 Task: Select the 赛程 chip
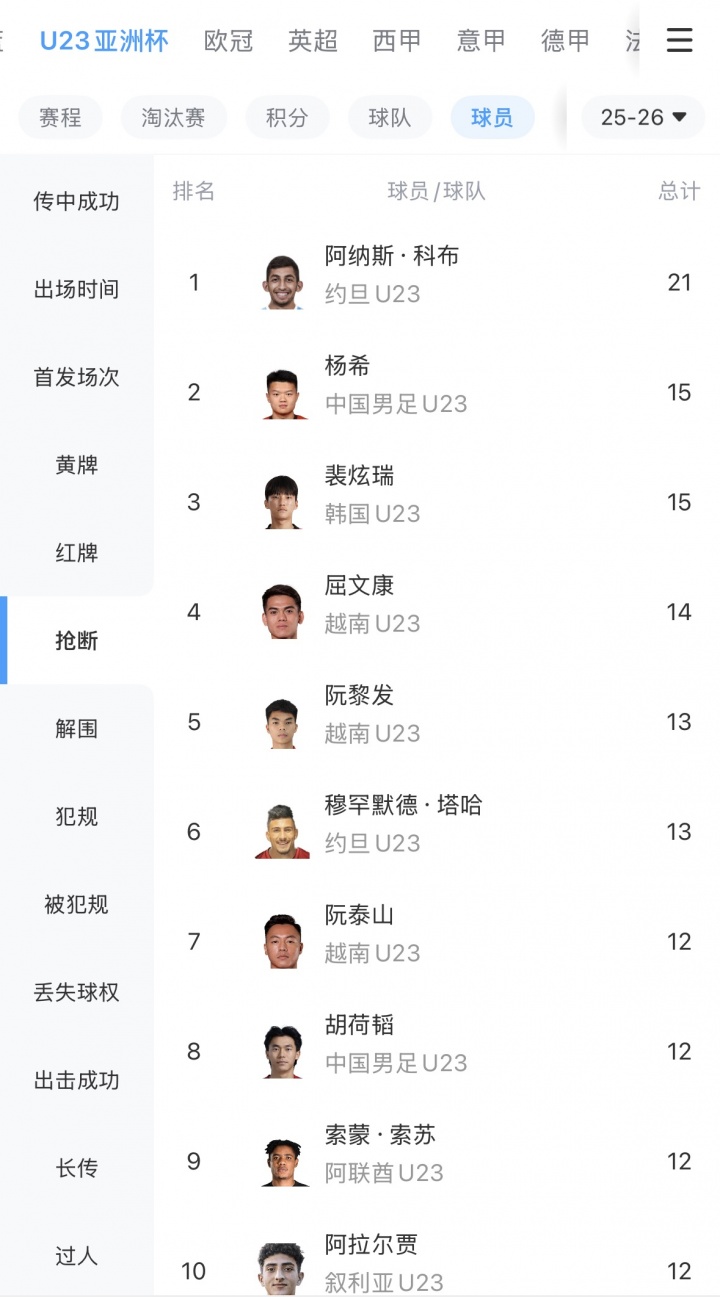click(60, 117)
